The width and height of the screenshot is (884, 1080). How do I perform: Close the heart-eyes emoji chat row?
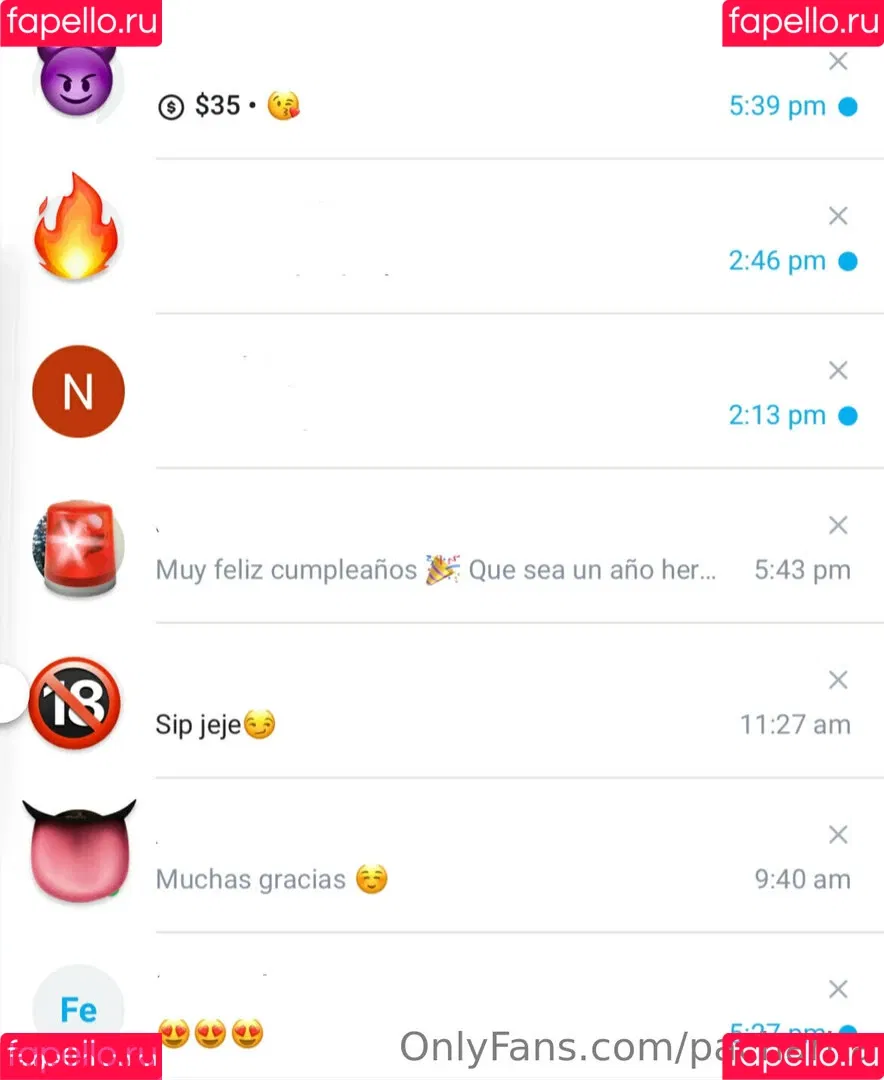point(838,989)
